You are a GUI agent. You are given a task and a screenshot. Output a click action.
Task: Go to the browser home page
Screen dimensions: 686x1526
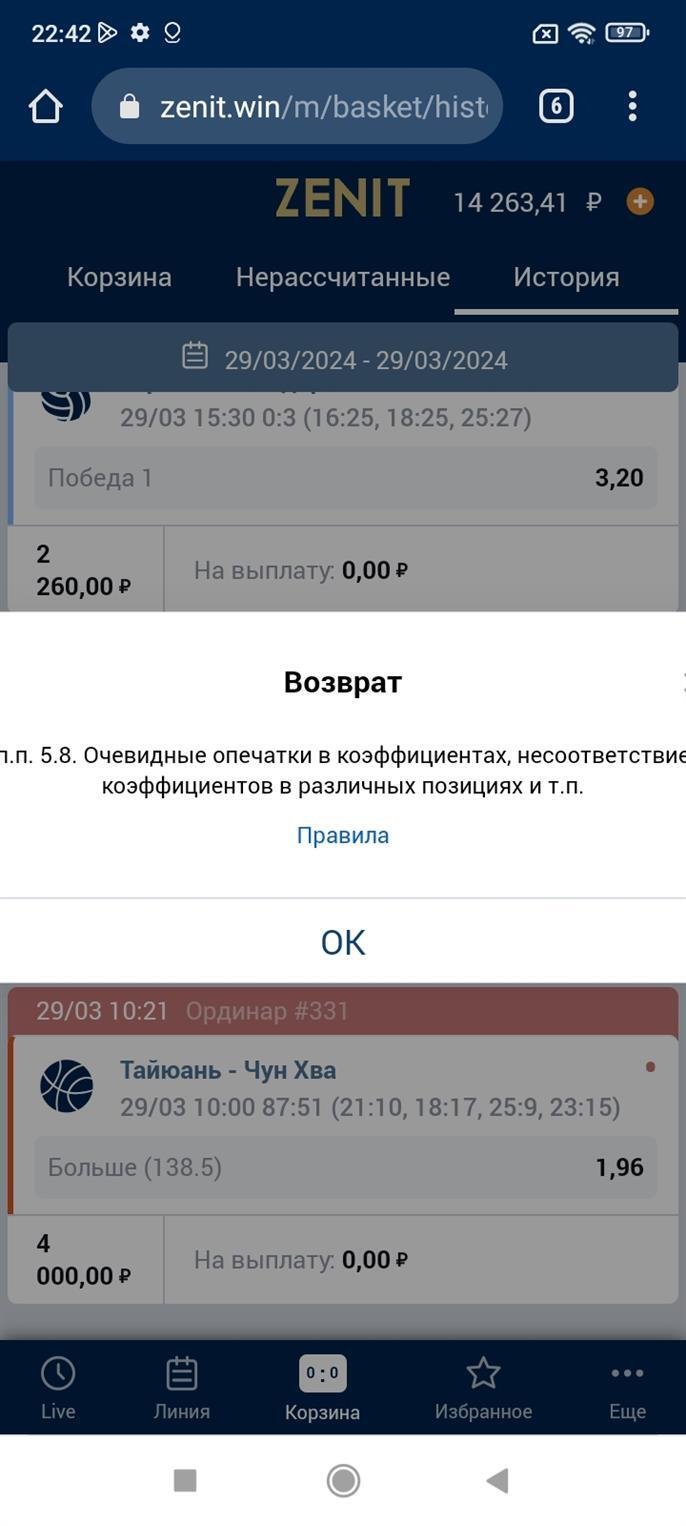pos(46,107)
